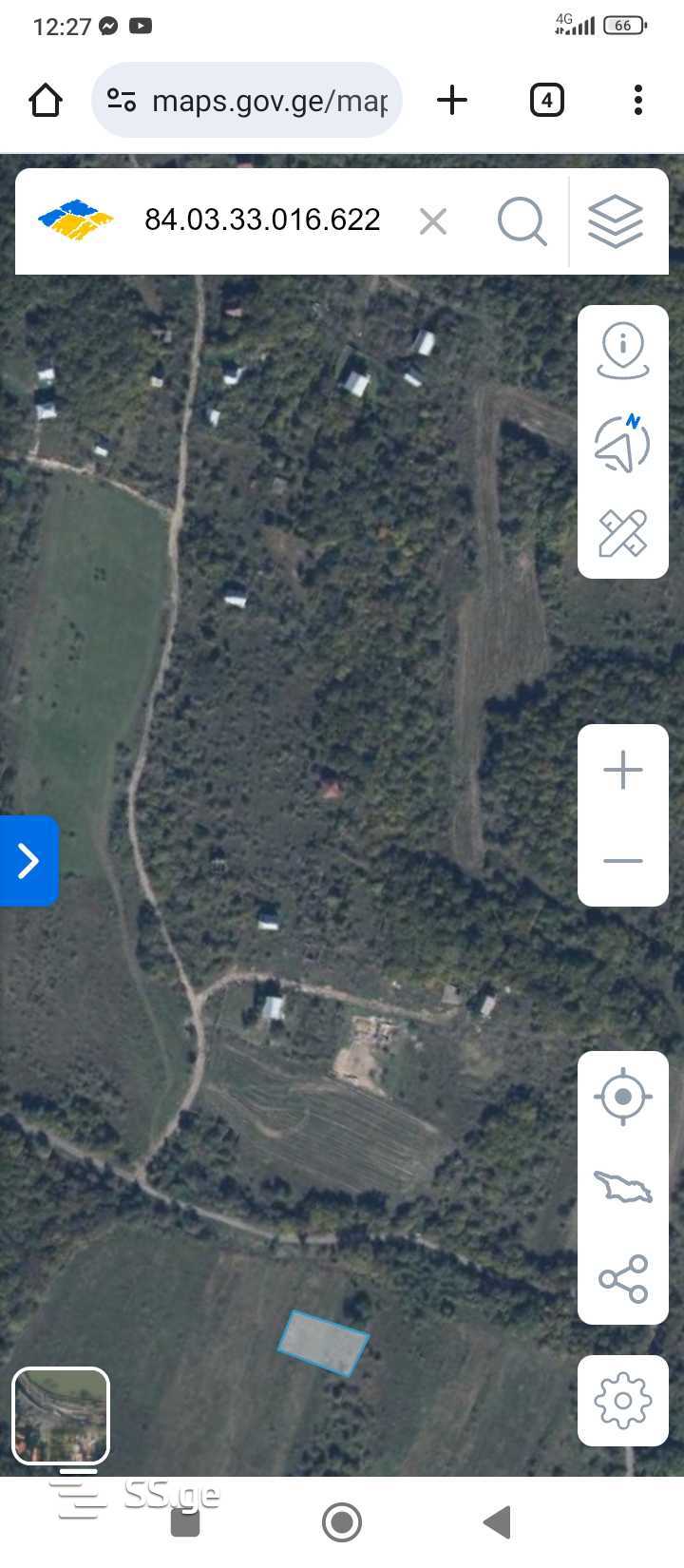Show the full Georgia country extent
684x1568 pixels.
[623, 1187]
